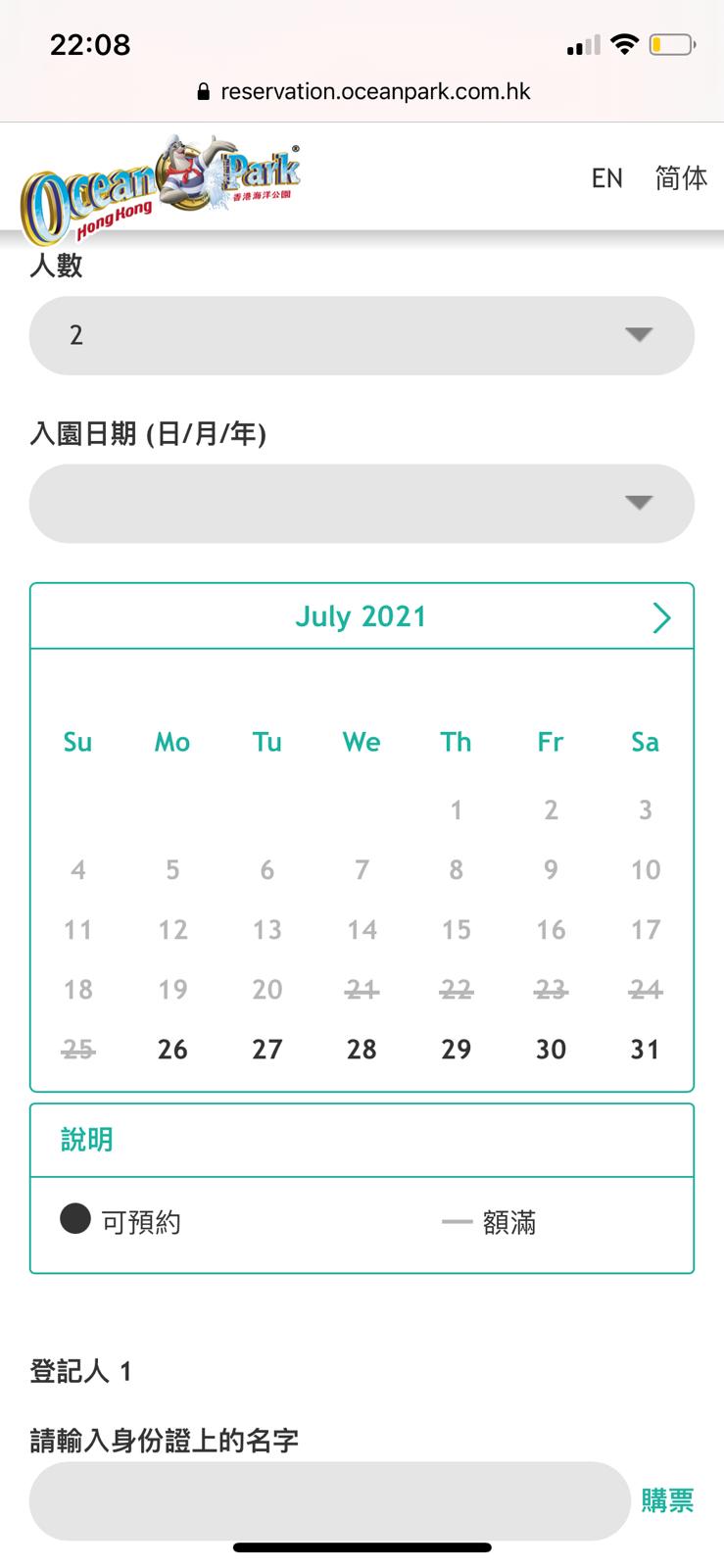Pick July 29 on the calendar
This screenshot has width=724, height=1568.
pyautogui.click(x=456, y=1050)
